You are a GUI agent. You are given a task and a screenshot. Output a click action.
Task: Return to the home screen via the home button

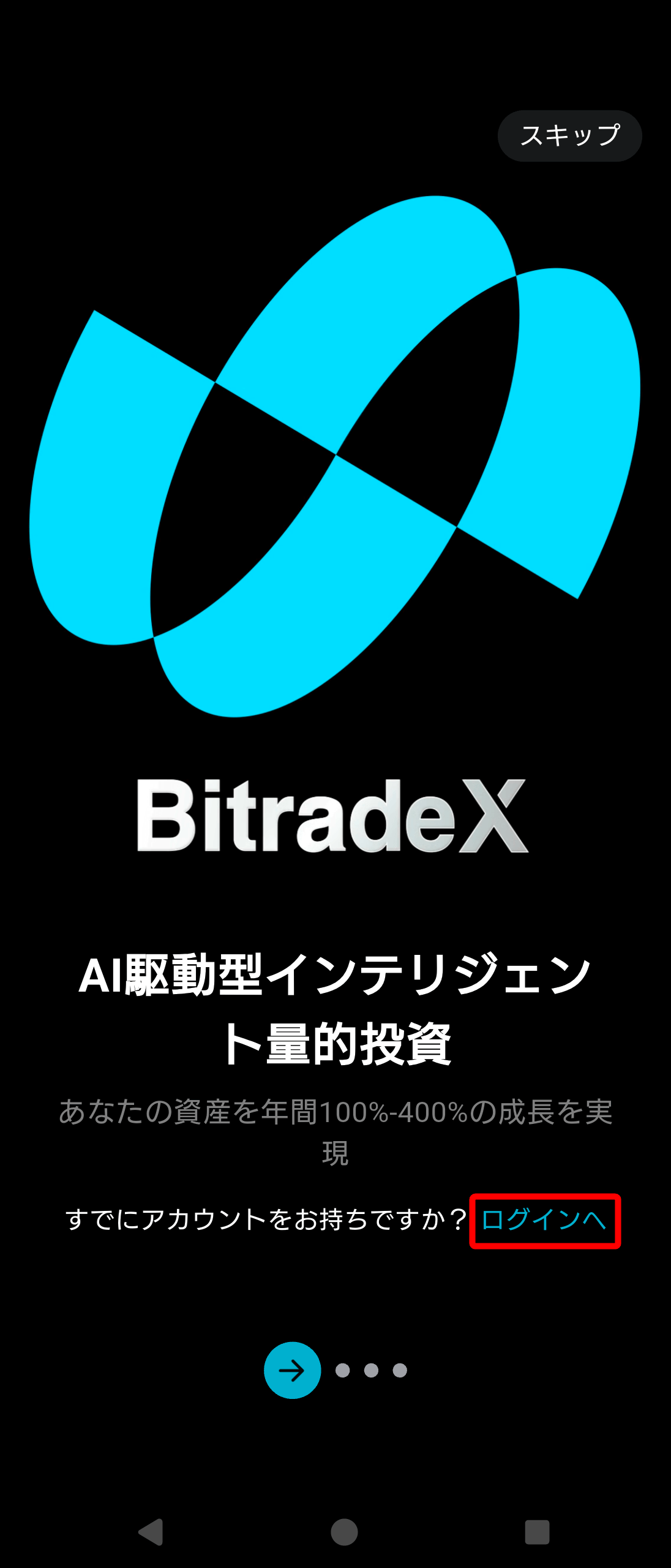coord(344,1532)
